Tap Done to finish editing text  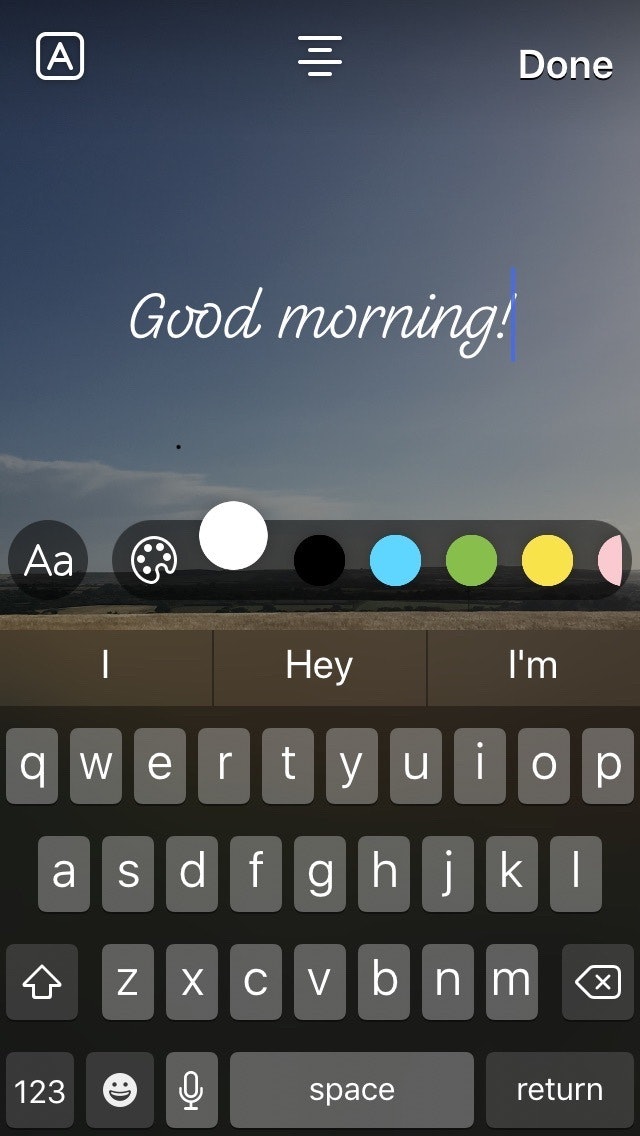coord(565,65)
